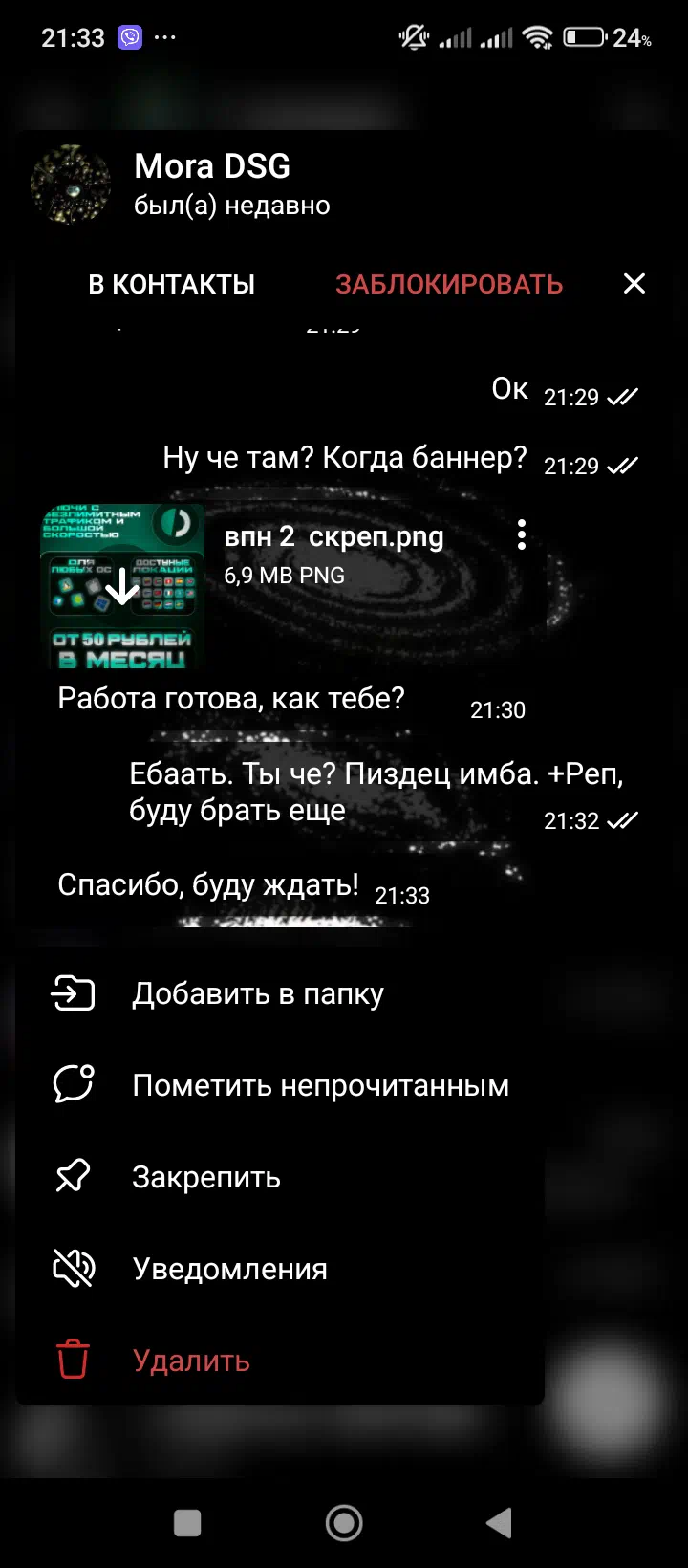Select Добавить в папку option
This screenshot has width=688, height=1568.
pos(280,994)
